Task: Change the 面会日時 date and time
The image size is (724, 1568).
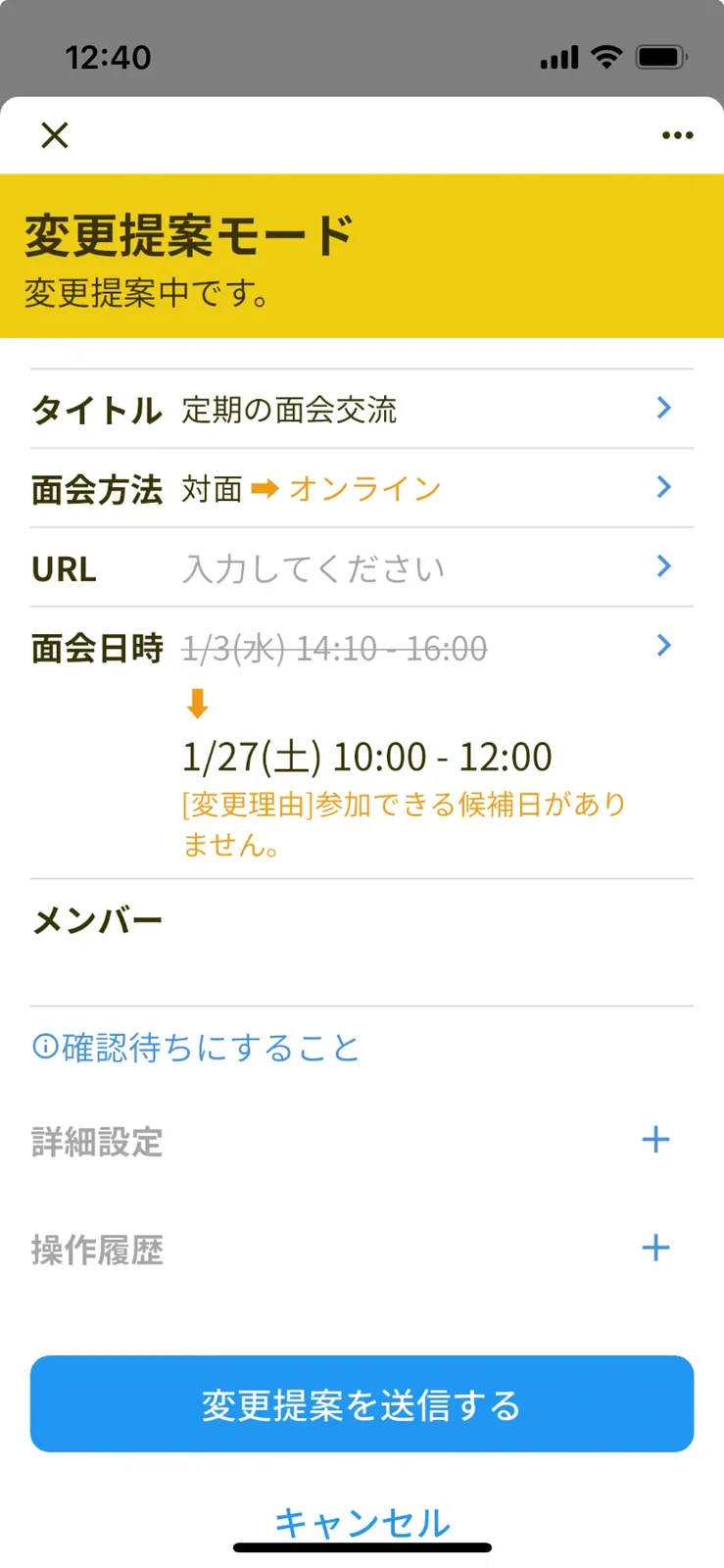Action: click(x=362, y=743)
